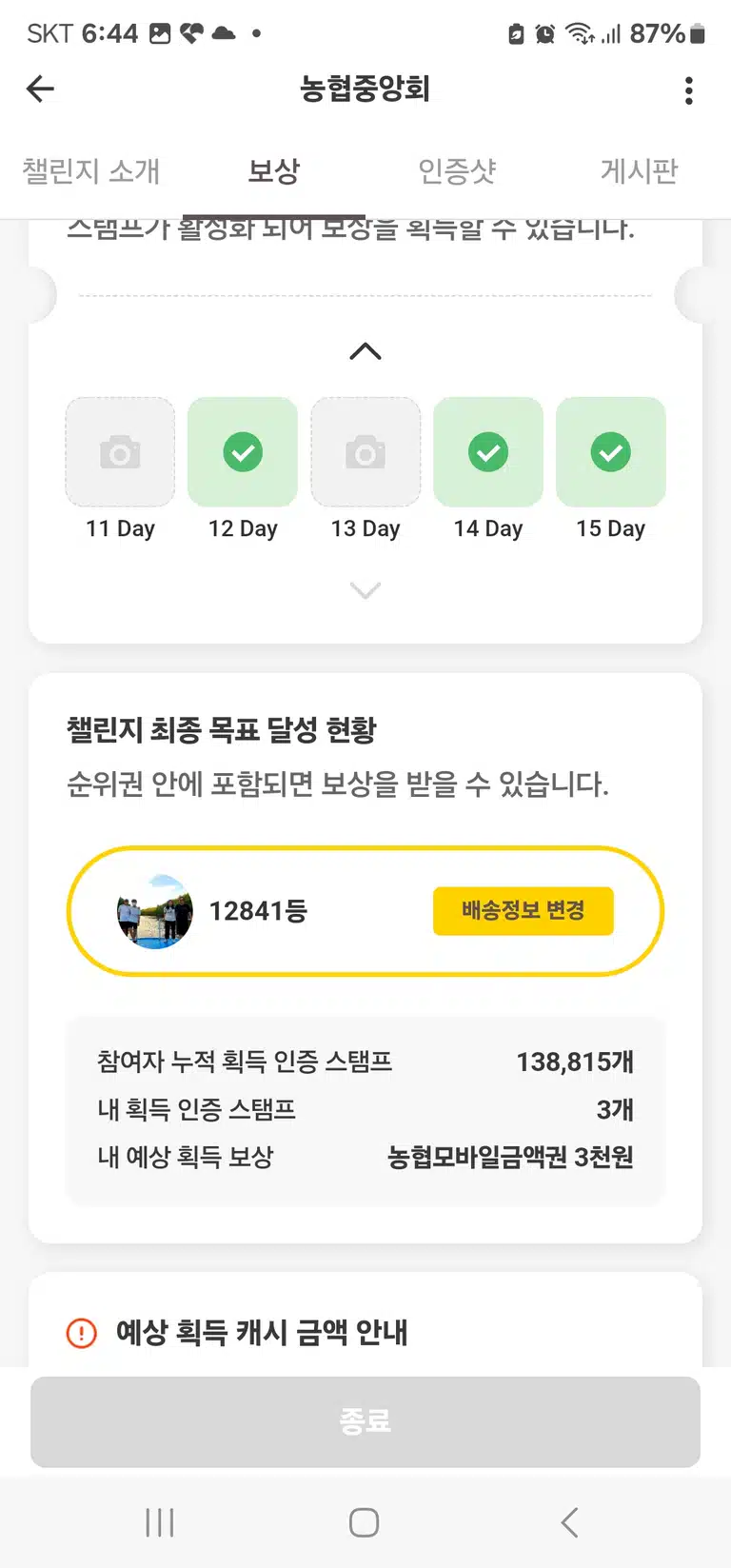Open the 15 Day completed stamp
The image size is (731, 1568).
coord(611,452)
